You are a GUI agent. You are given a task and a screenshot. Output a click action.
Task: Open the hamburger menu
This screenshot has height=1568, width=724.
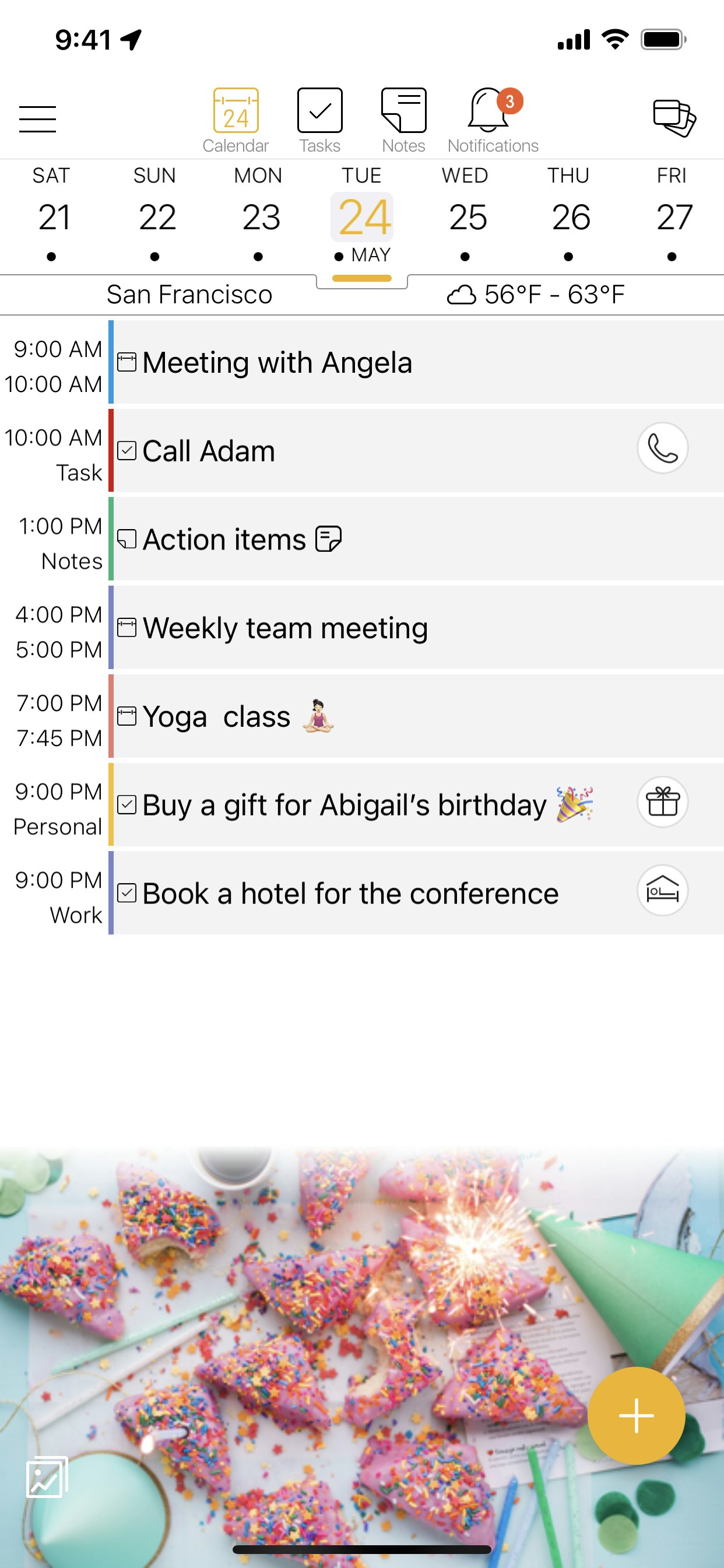(37, 118)
